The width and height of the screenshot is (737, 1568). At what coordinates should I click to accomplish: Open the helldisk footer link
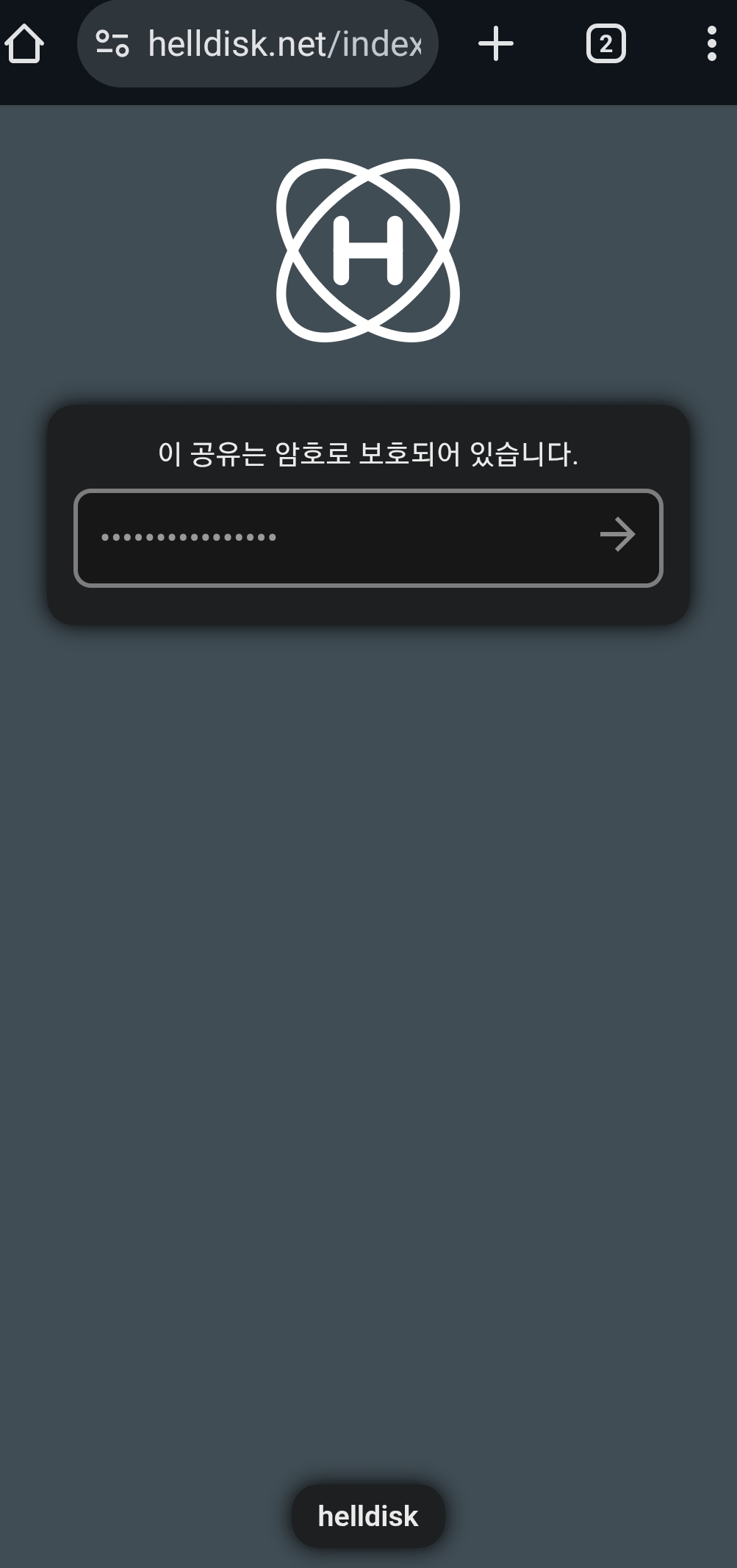click(x=368, y=1516)
